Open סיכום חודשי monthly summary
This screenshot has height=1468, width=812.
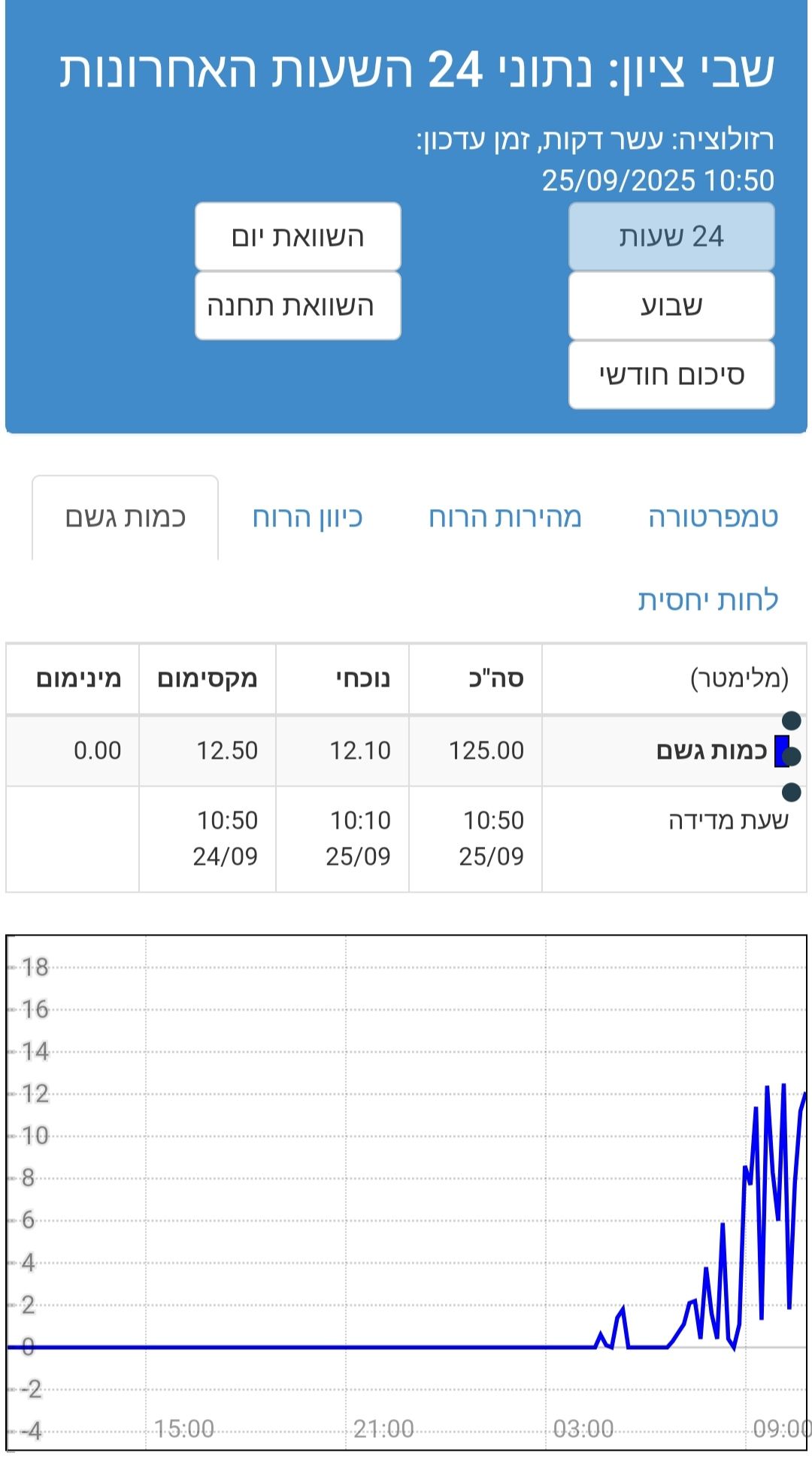pyautogui.click(x=671, y=375)
